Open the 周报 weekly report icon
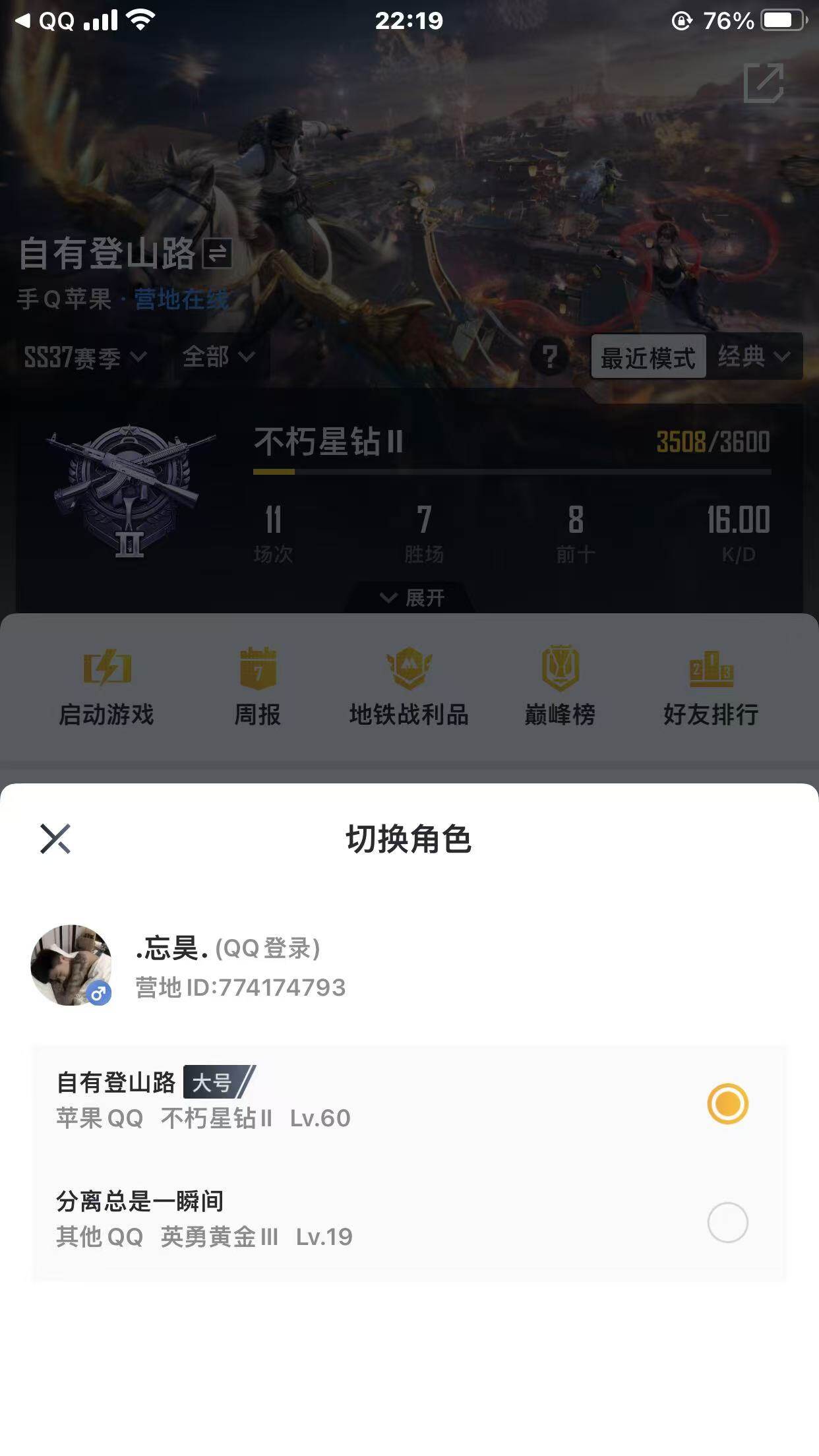The height and width of the screenshot is (1456, 819). (258, 673)
